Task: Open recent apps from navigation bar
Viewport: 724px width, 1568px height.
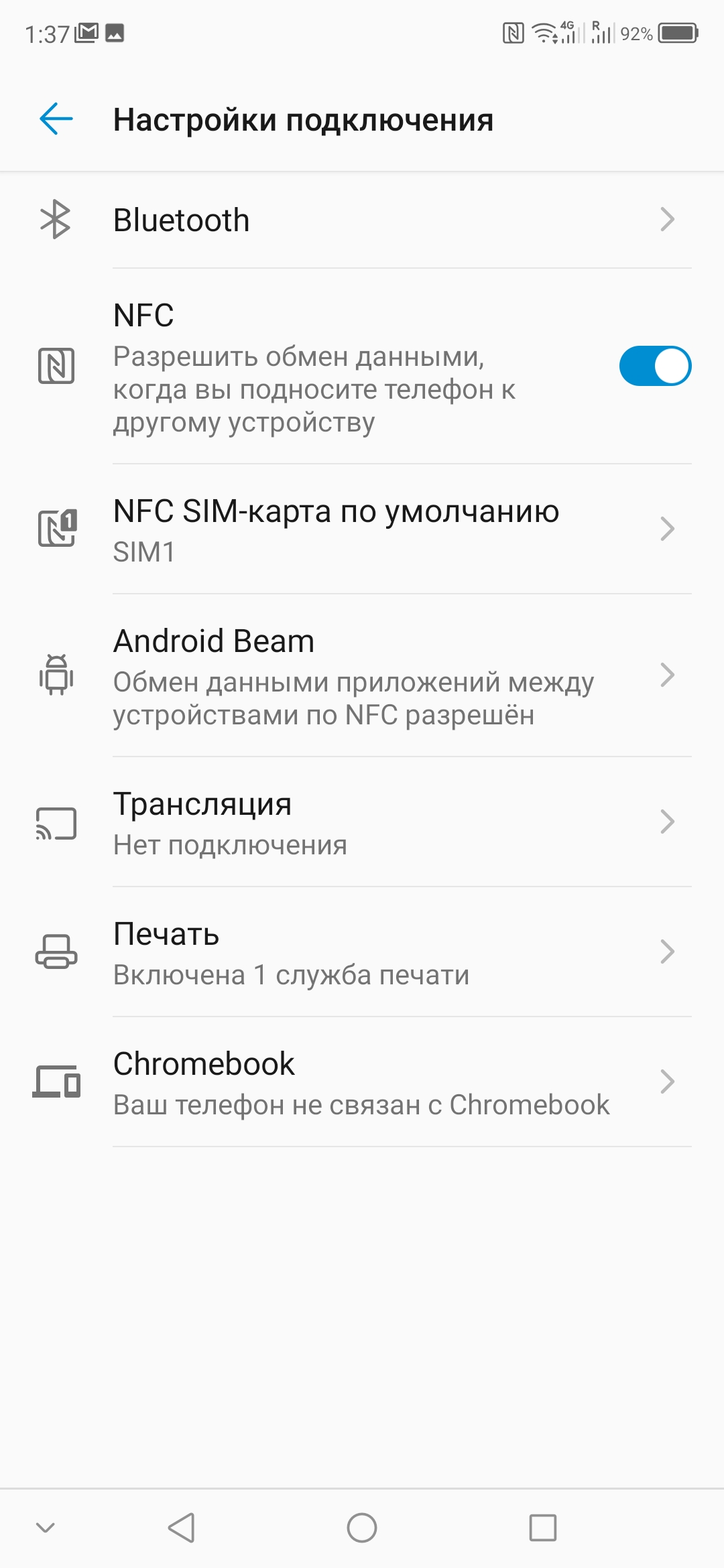Action: point(542,1528)
